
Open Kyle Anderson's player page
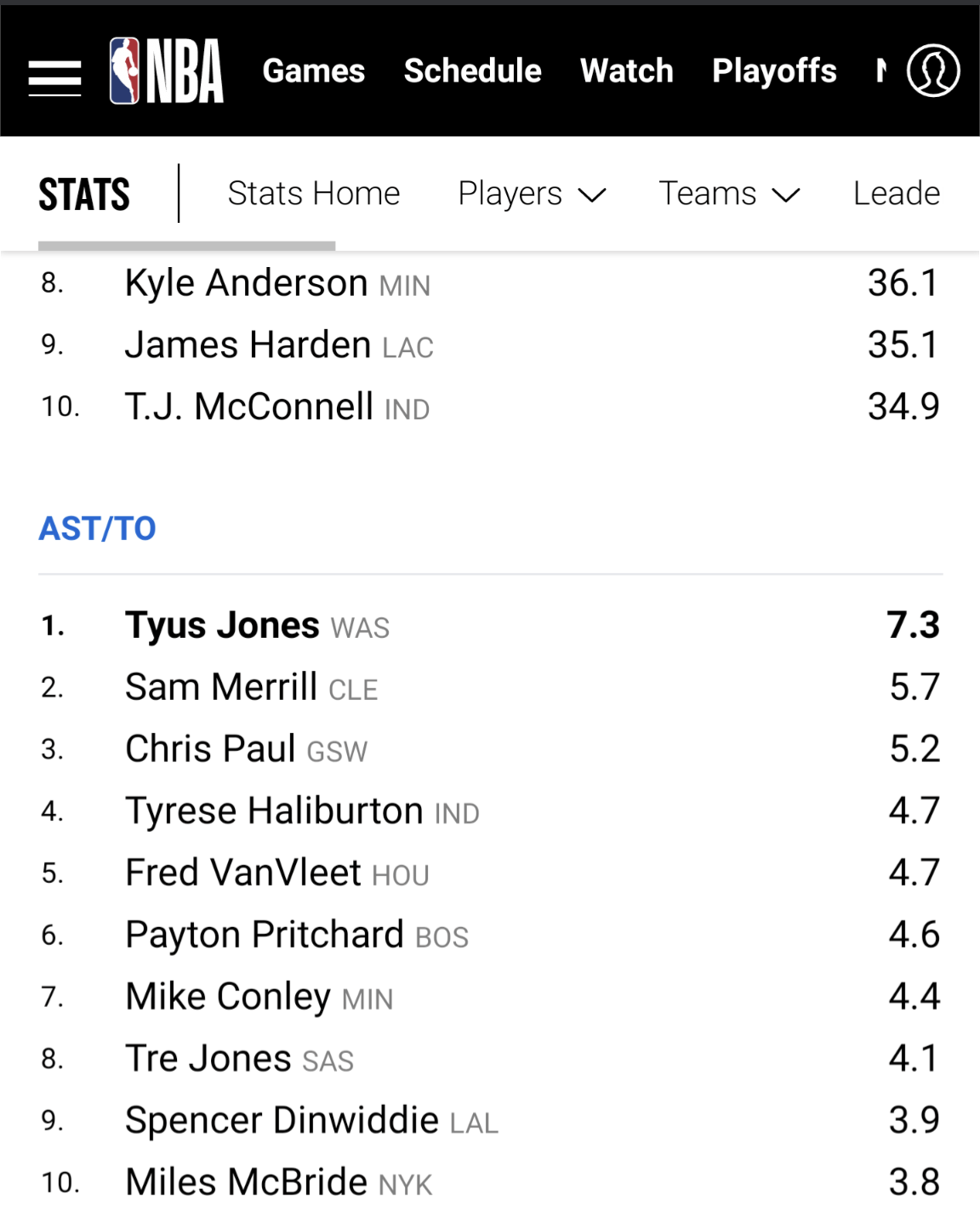246,283
